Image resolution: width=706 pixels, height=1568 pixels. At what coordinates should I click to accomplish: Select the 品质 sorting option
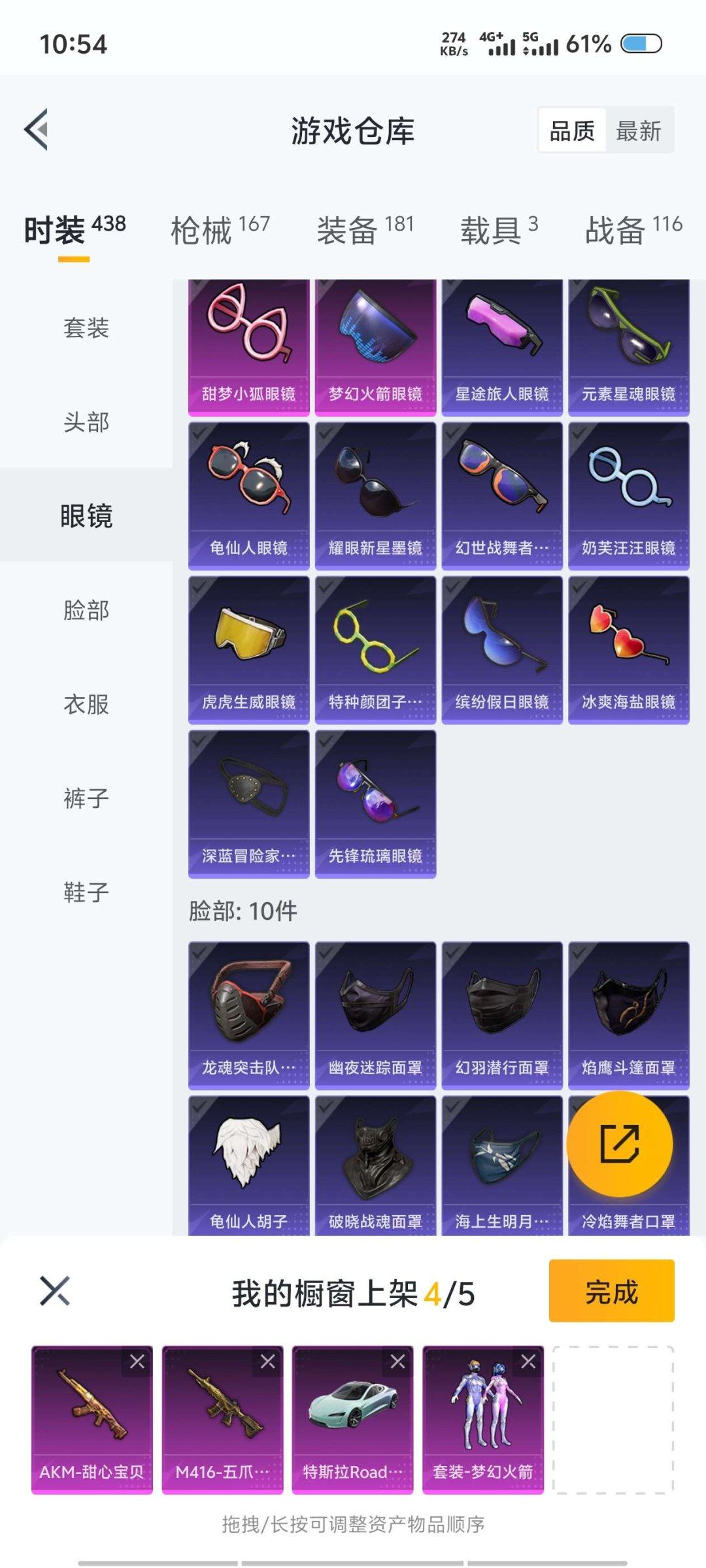[x=571, y=131]
